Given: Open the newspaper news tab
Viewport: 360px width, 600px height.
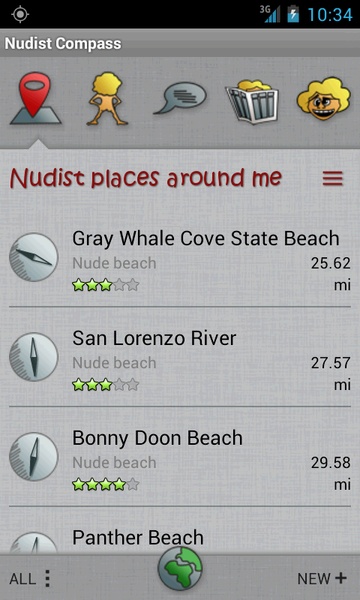Looking at the screenshot, I should [252, 100].
